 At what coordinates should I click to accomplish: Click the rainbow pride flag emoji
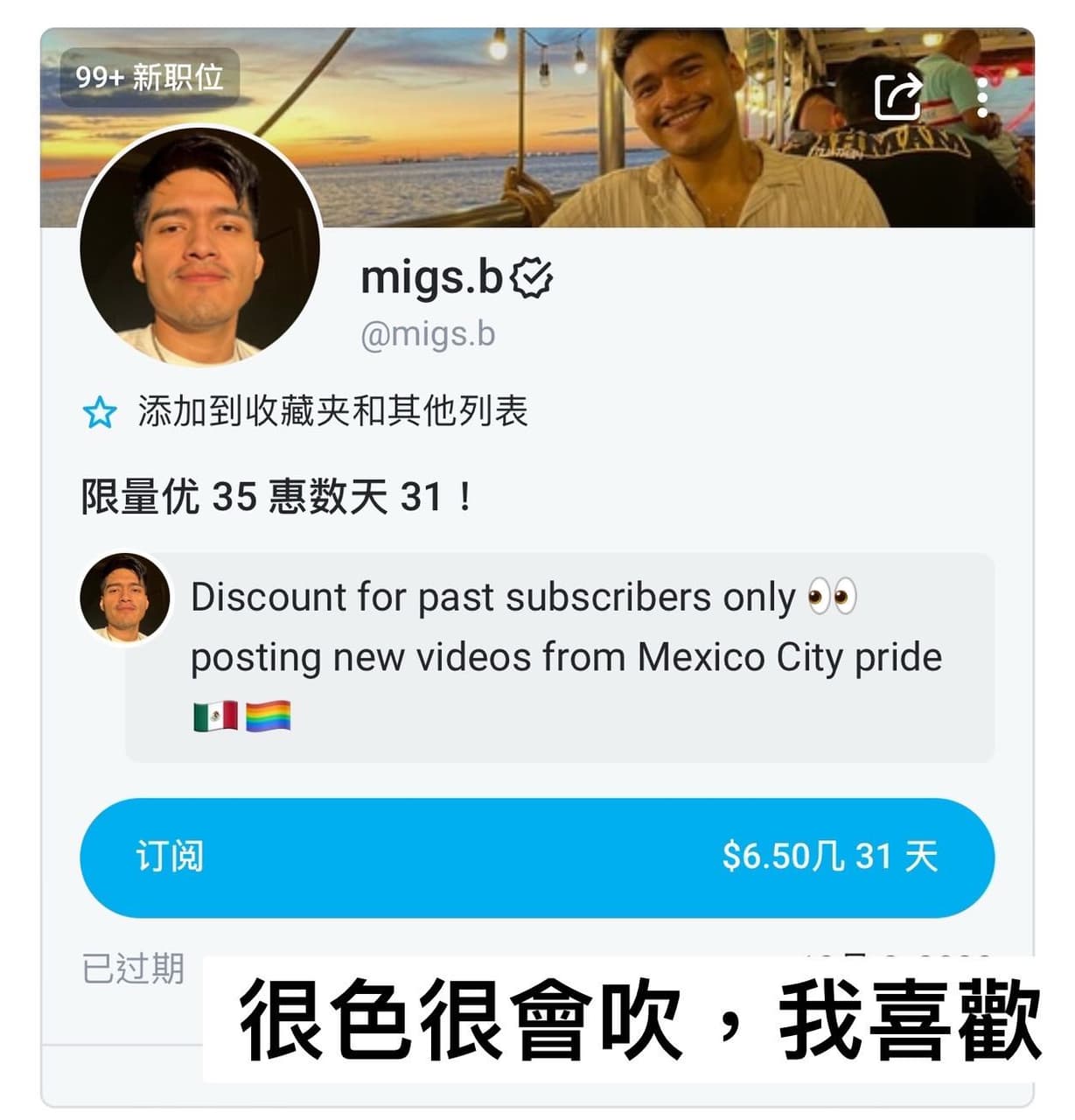point(267,716)
